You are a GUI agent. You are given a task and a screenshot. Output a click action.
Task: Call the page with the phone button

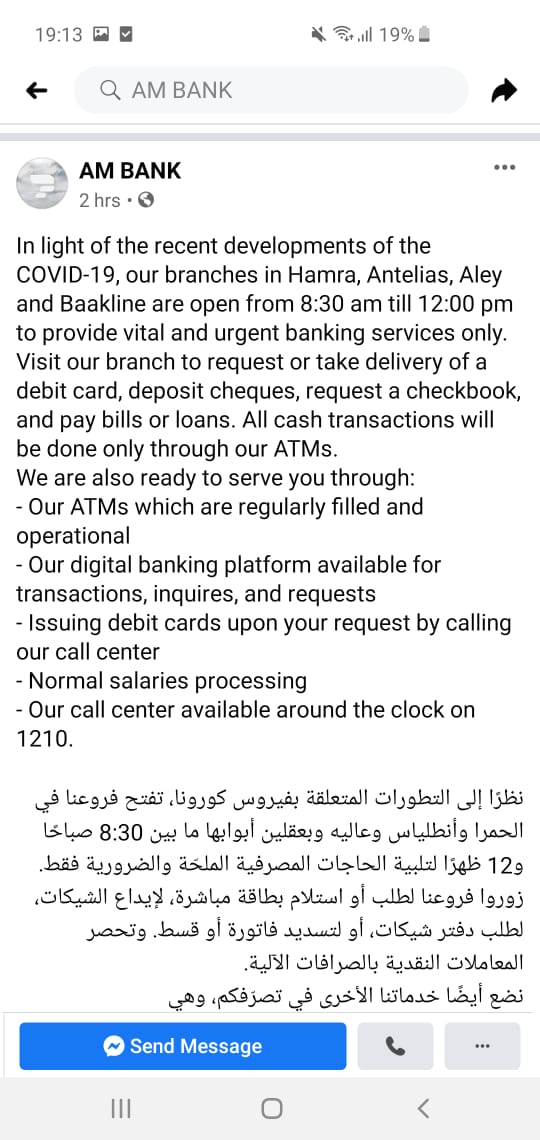(x=395, y=1046)
